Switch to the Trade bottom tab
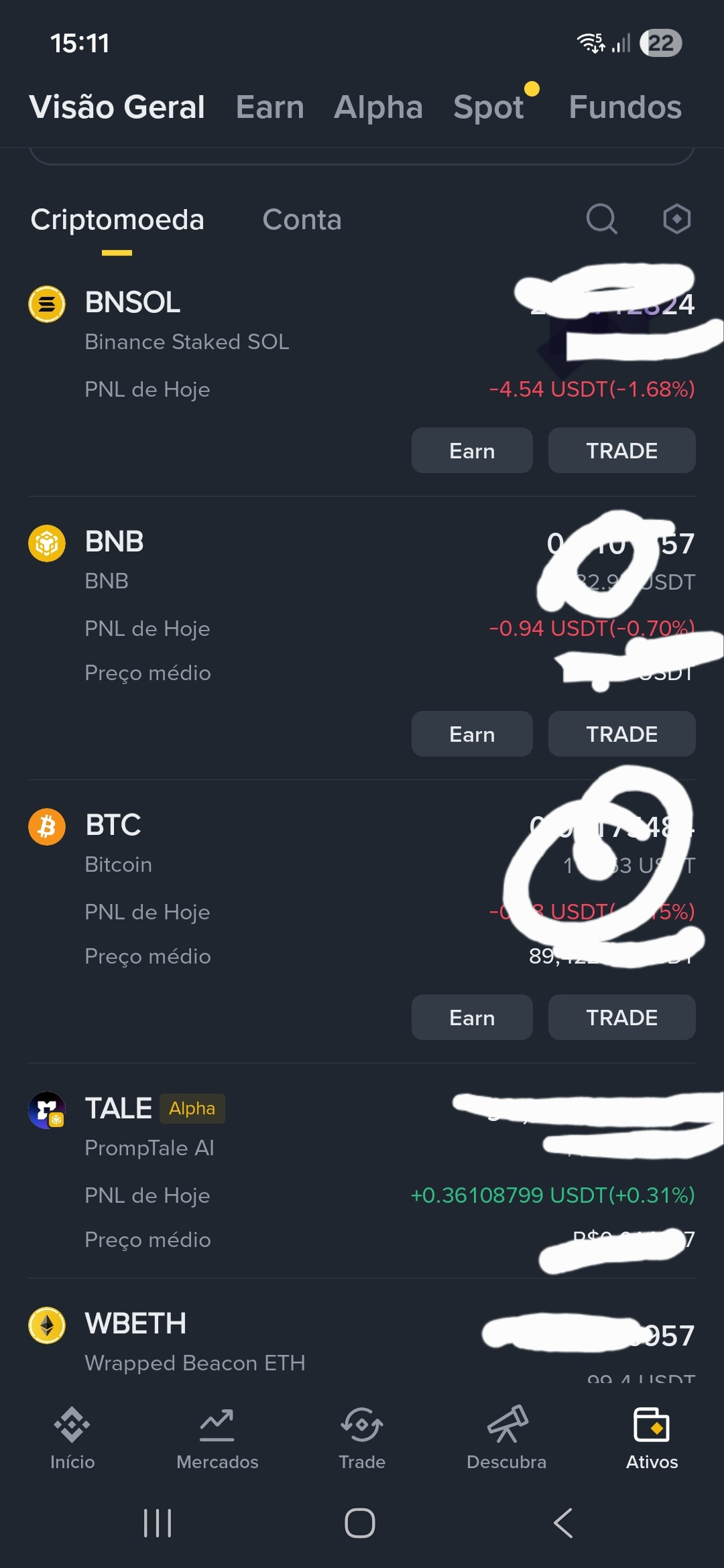This screenshot has height=1568, width=724. coord(362,1439)
